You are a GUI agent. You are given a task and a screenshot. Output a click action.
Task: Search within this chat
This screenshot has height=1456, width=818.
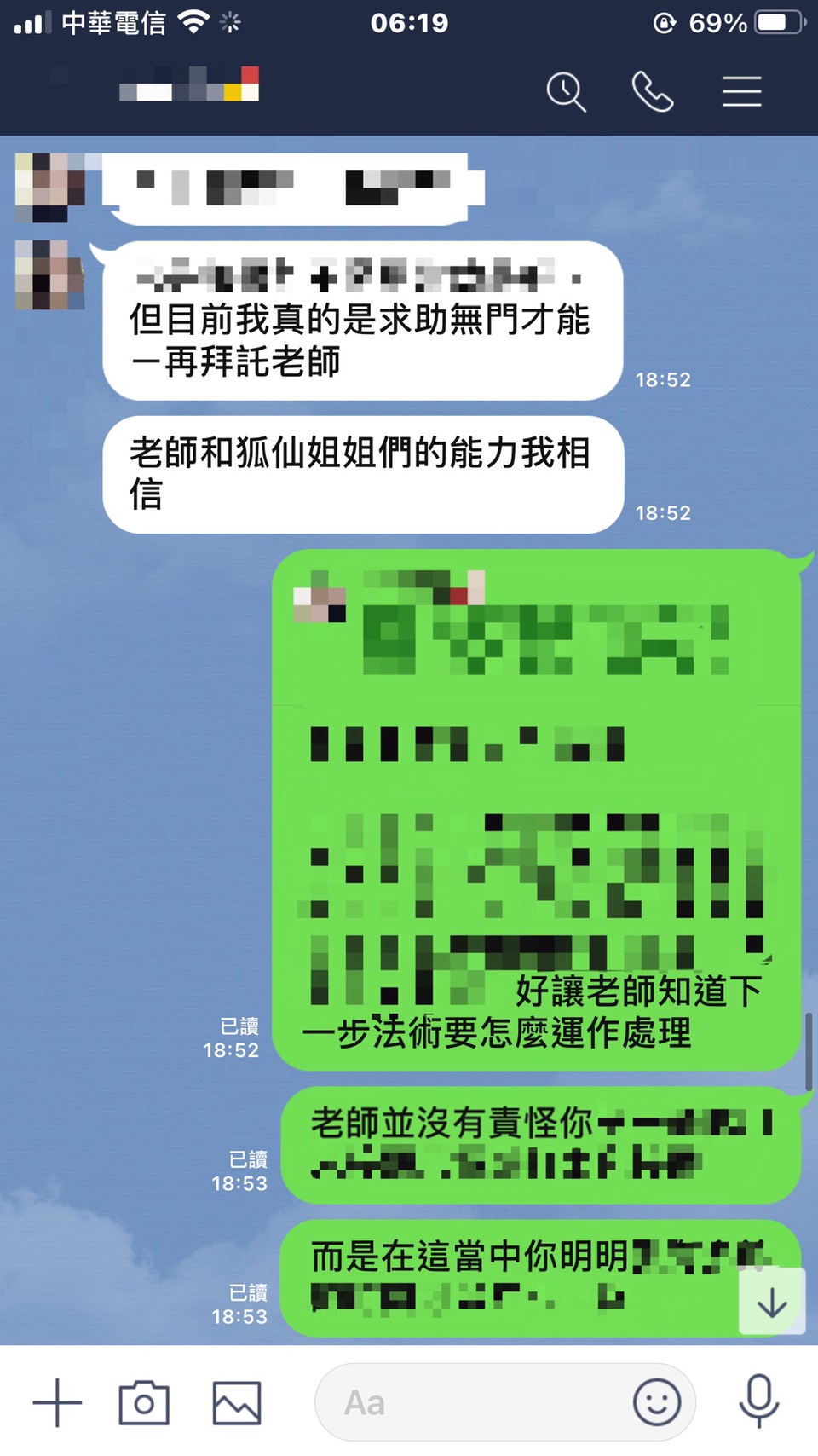(566, 91)
